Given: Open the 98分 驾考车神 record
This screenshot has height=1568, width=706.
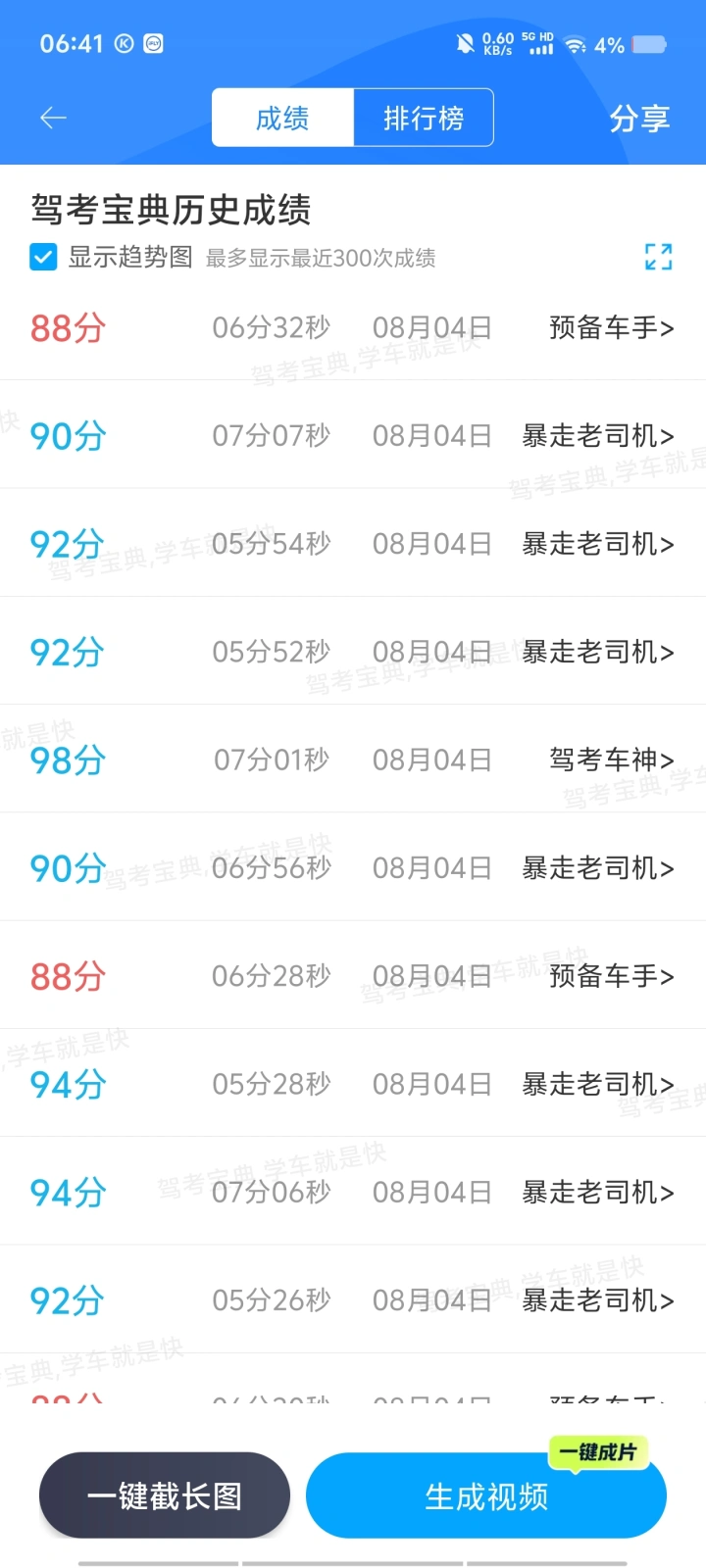Looking at the screenshot, I should pyautogui.click(x=353, y=759).
